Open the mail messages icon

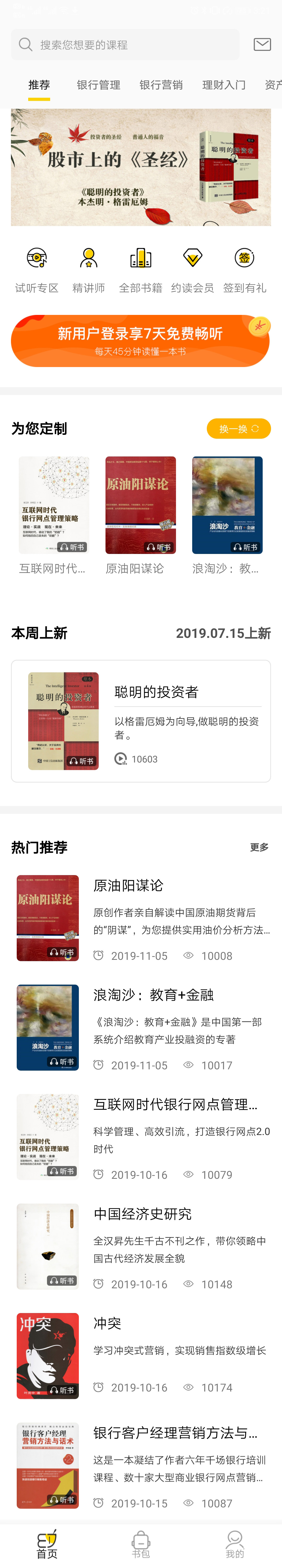(262, 44)
